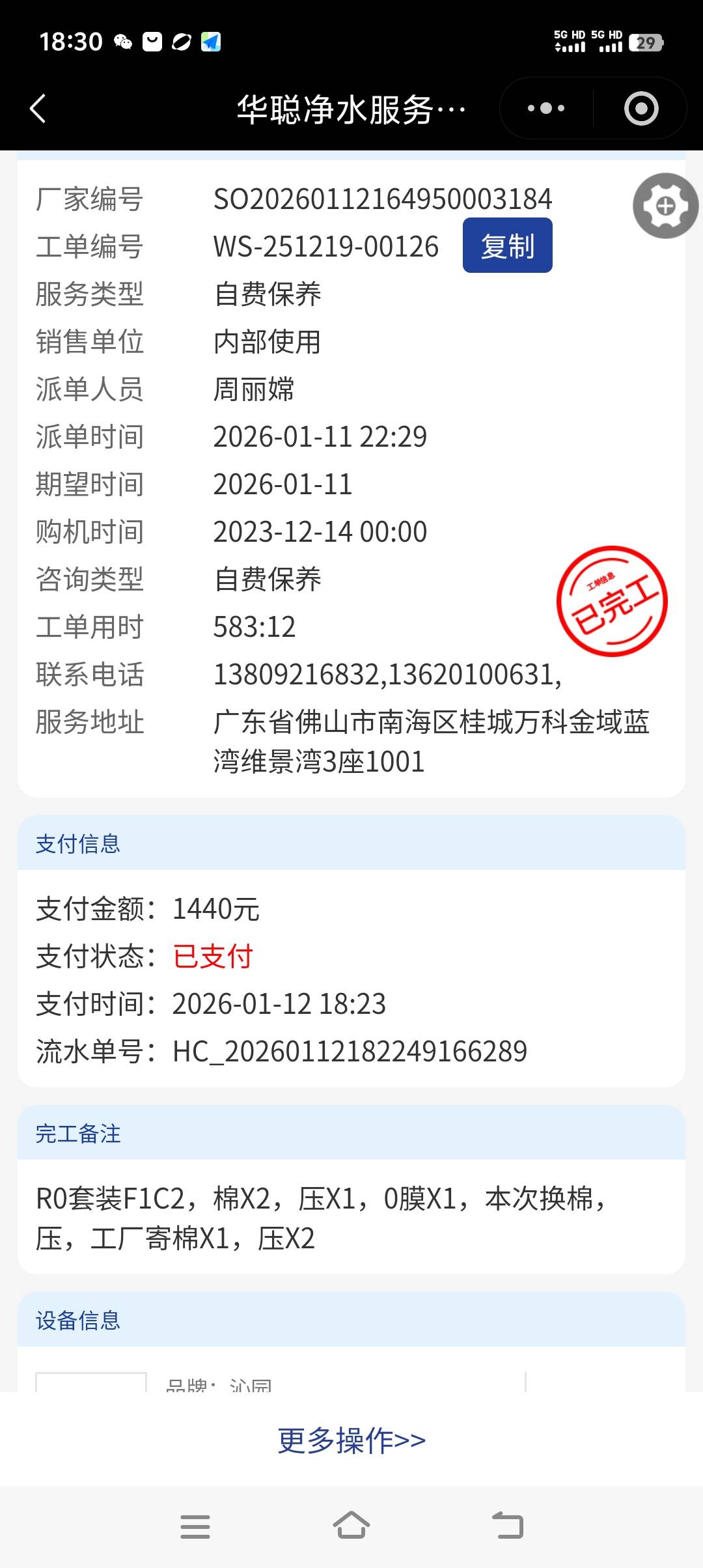This screenshot has width=703, height=1568.
Task: Open 更多操作 for more actions
Action: tap(351, 1440)
